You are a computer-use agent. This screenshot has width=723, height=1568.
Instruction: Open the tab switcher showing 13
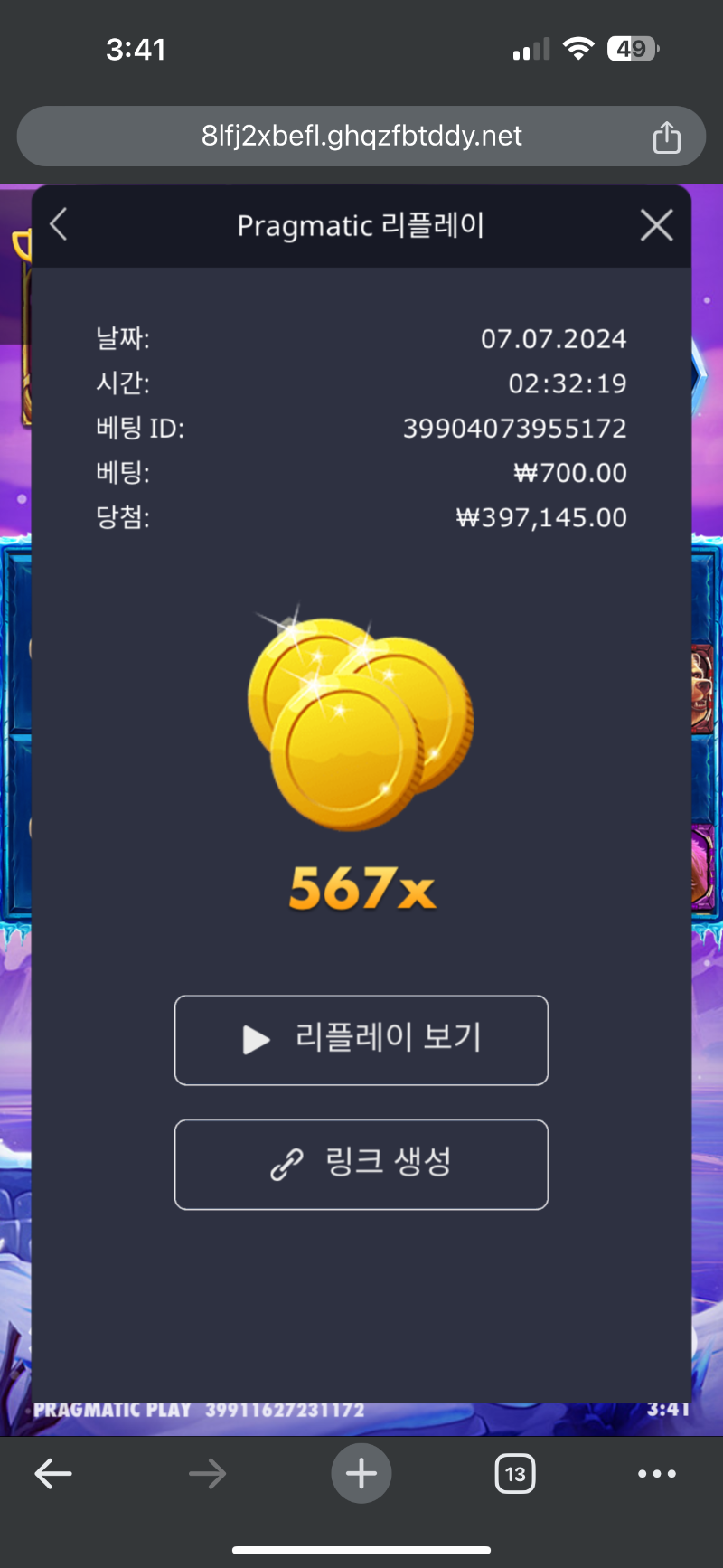(x=515, y=1474)
